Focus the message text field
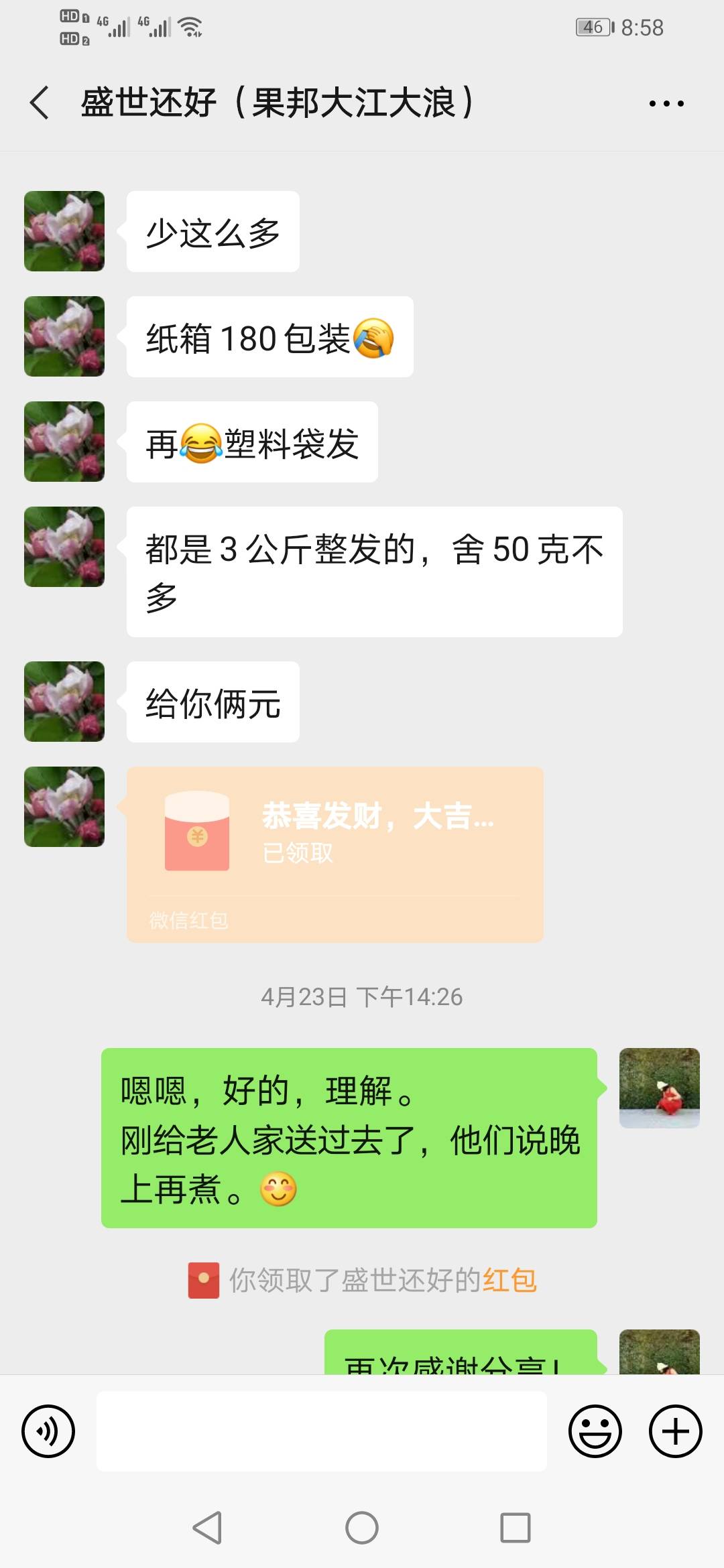 pyautogui.click(x=322, y=1431)
